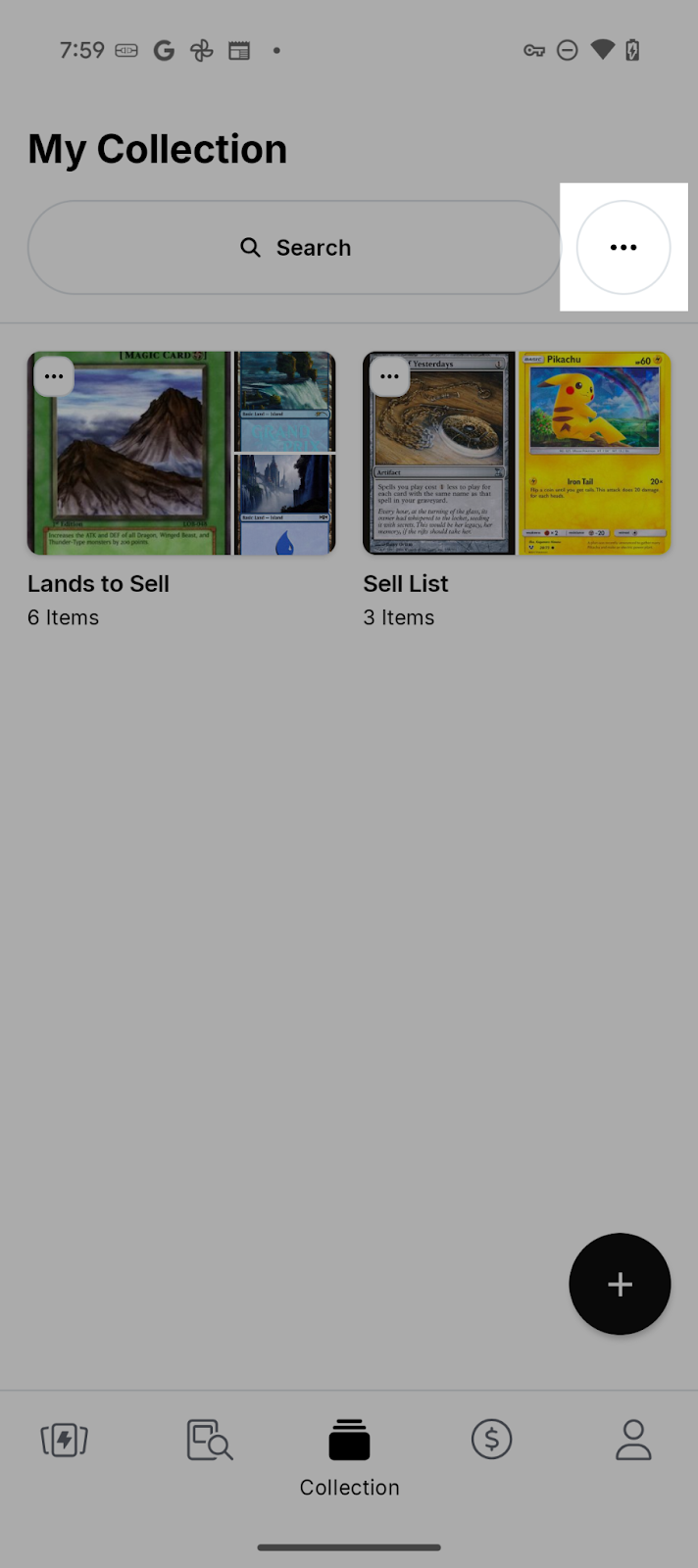Image resolution: width=698 pixels, height=1568 pixels.
Task: Open the options menu on Lands to Sell
Action: coord(54,376)
